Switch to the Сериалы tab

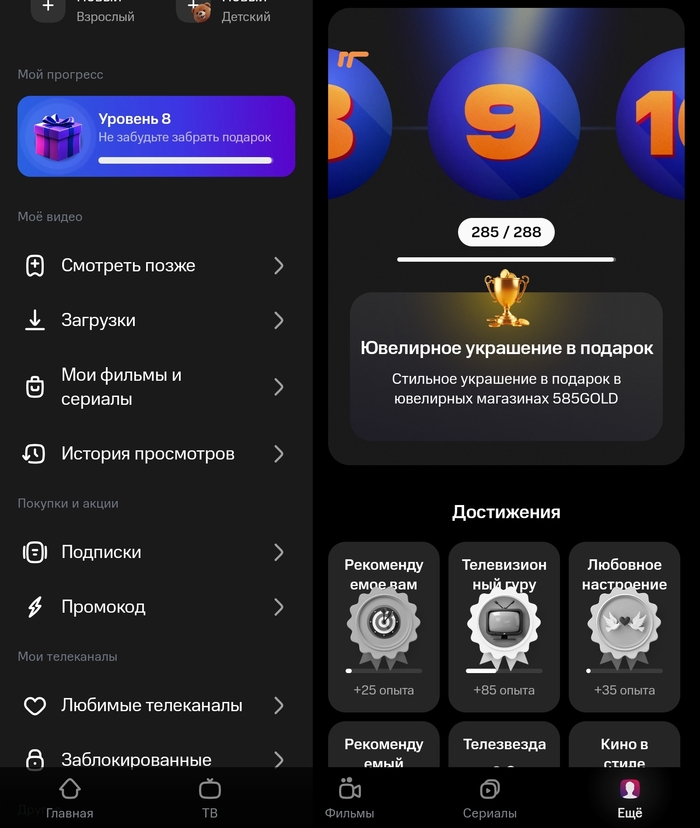pyautogui.click(x=490, y=798)
